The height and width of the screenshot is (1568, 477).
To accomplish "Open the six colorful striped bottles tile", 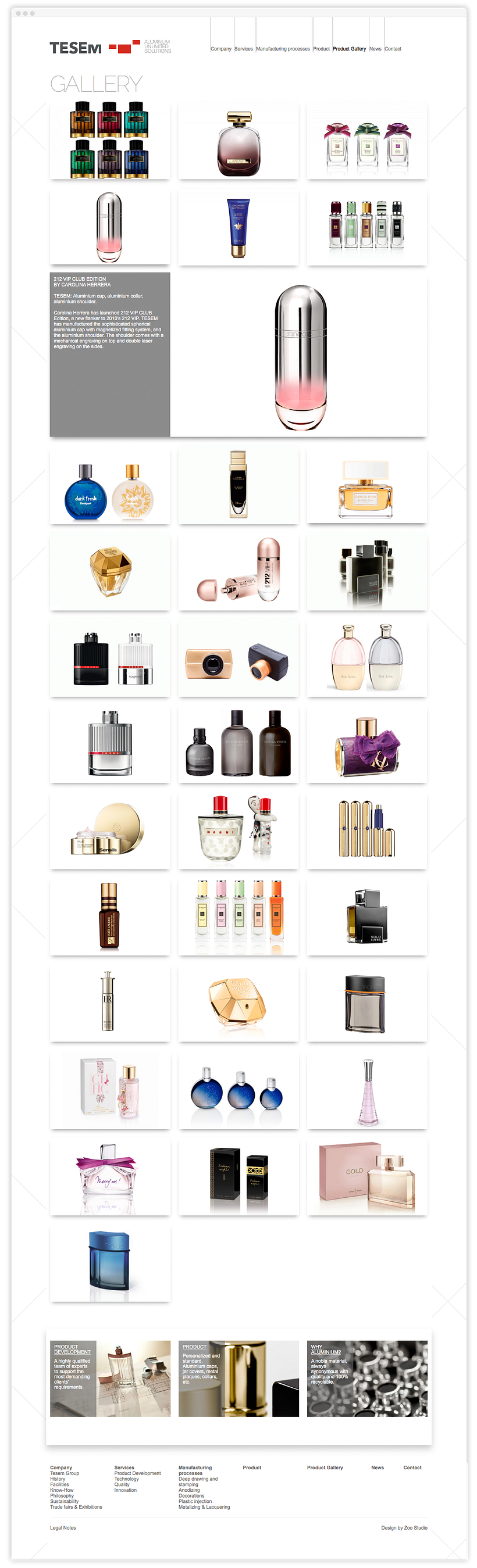I will point(110,141).
